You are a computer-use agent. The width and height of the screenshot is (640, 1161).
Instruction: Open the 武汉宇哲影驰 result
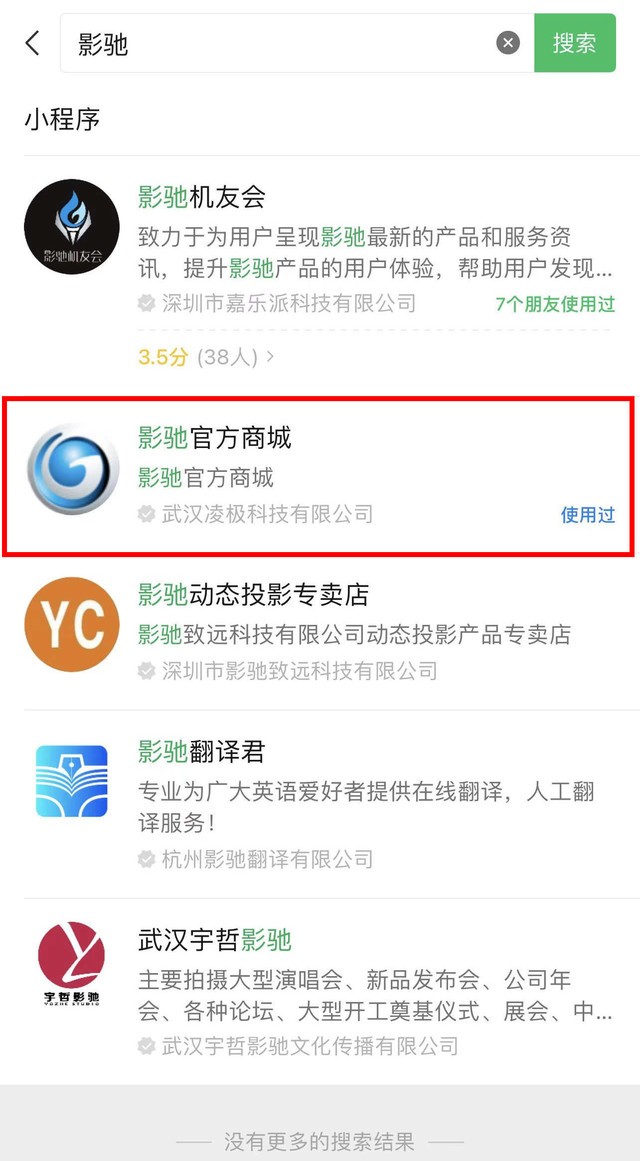coord(330,990)
